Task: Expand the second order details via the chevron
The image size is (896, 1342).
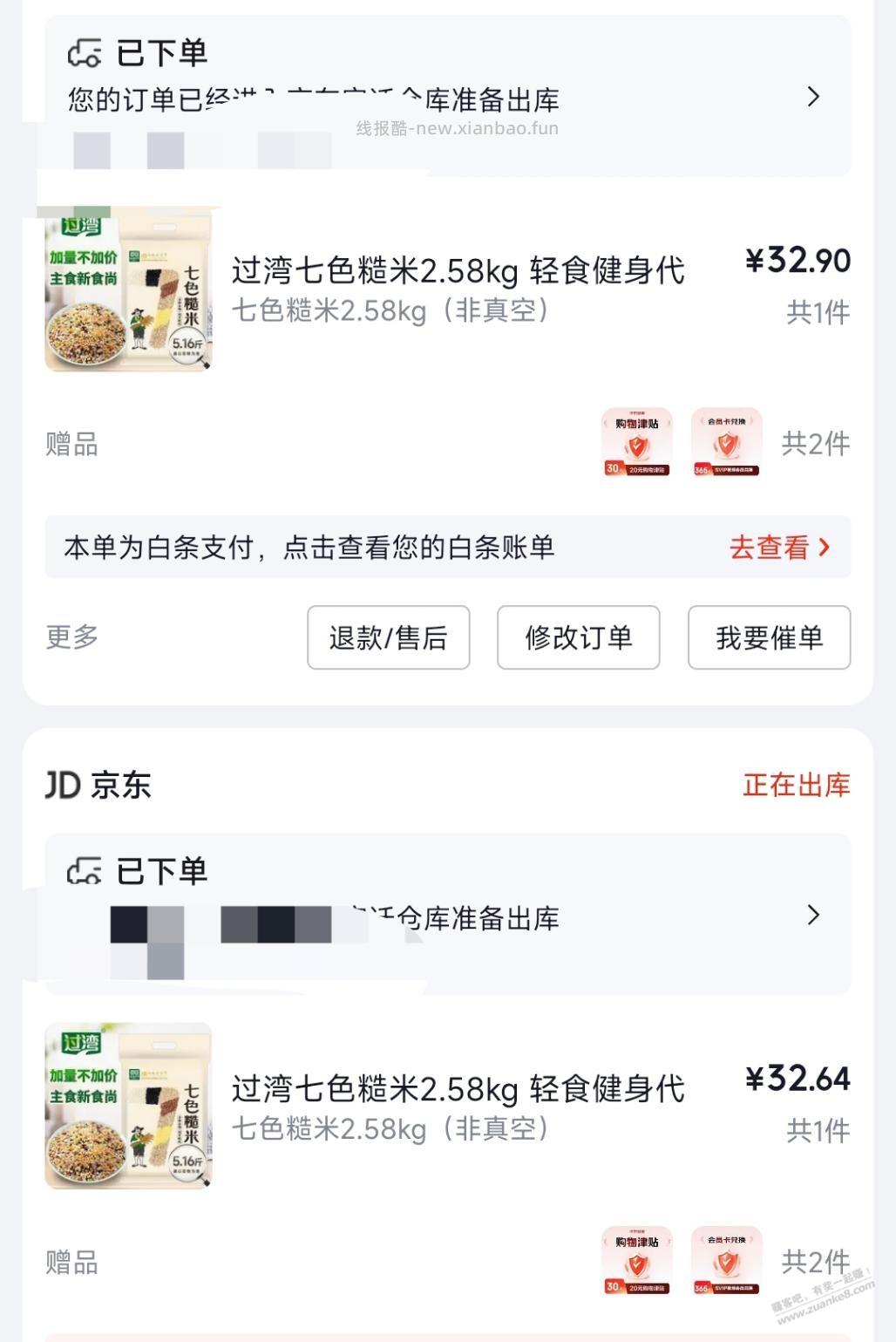Action: 814,916
